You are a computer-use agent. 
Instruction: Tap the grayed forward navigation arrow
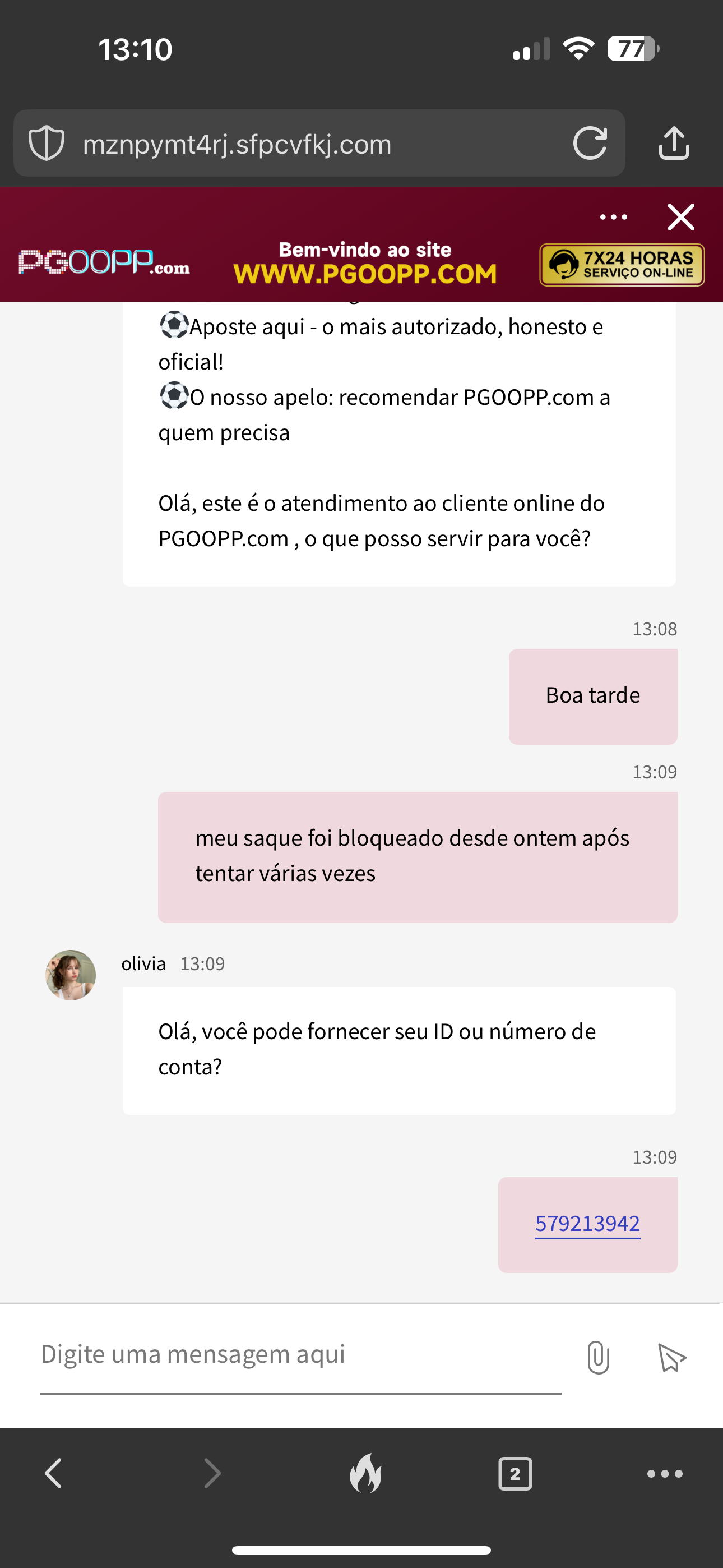point(212,1474)
